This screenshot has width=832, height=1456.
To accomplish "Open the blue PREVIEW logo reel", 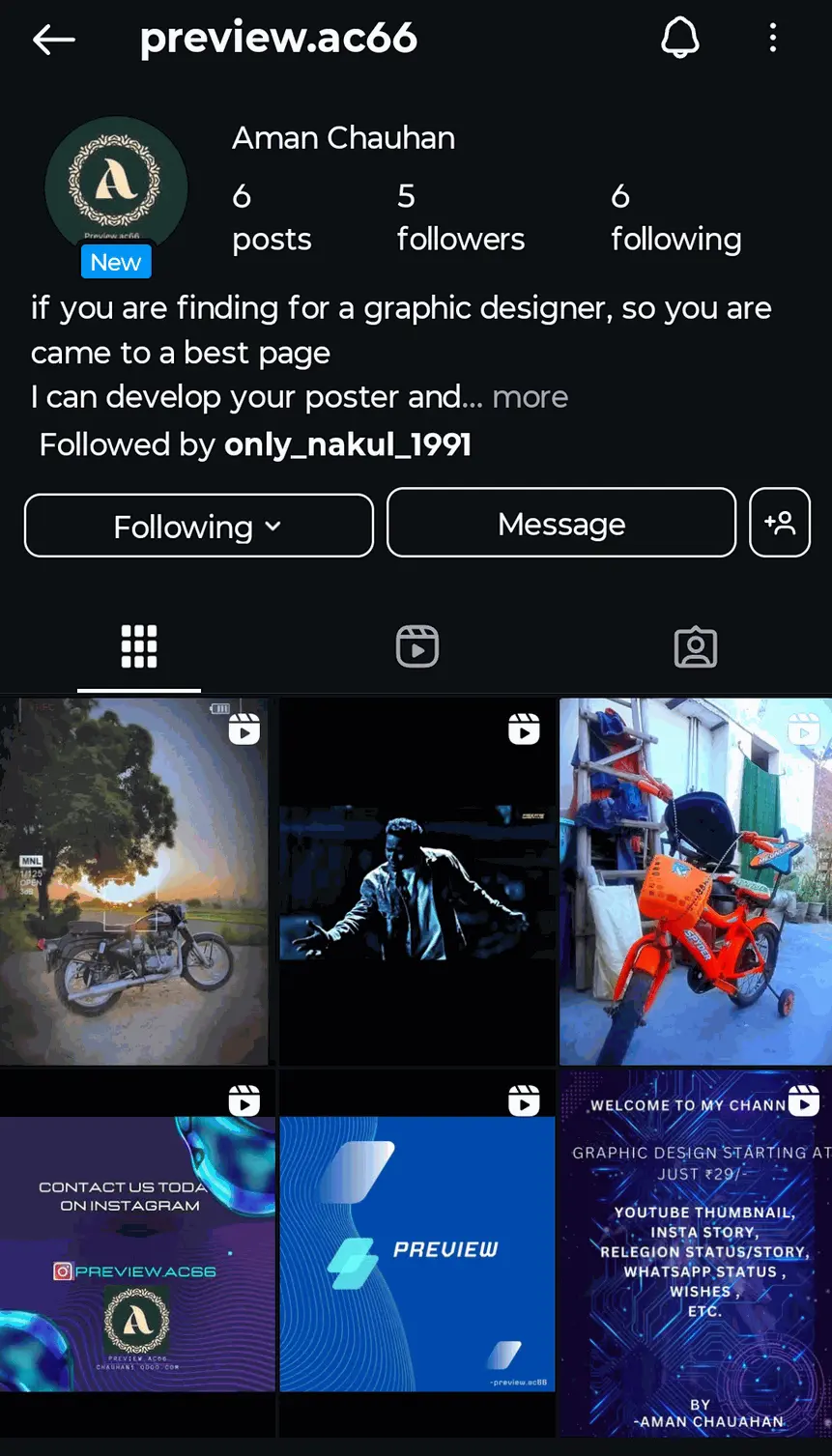I will (x=416, y=1253).
